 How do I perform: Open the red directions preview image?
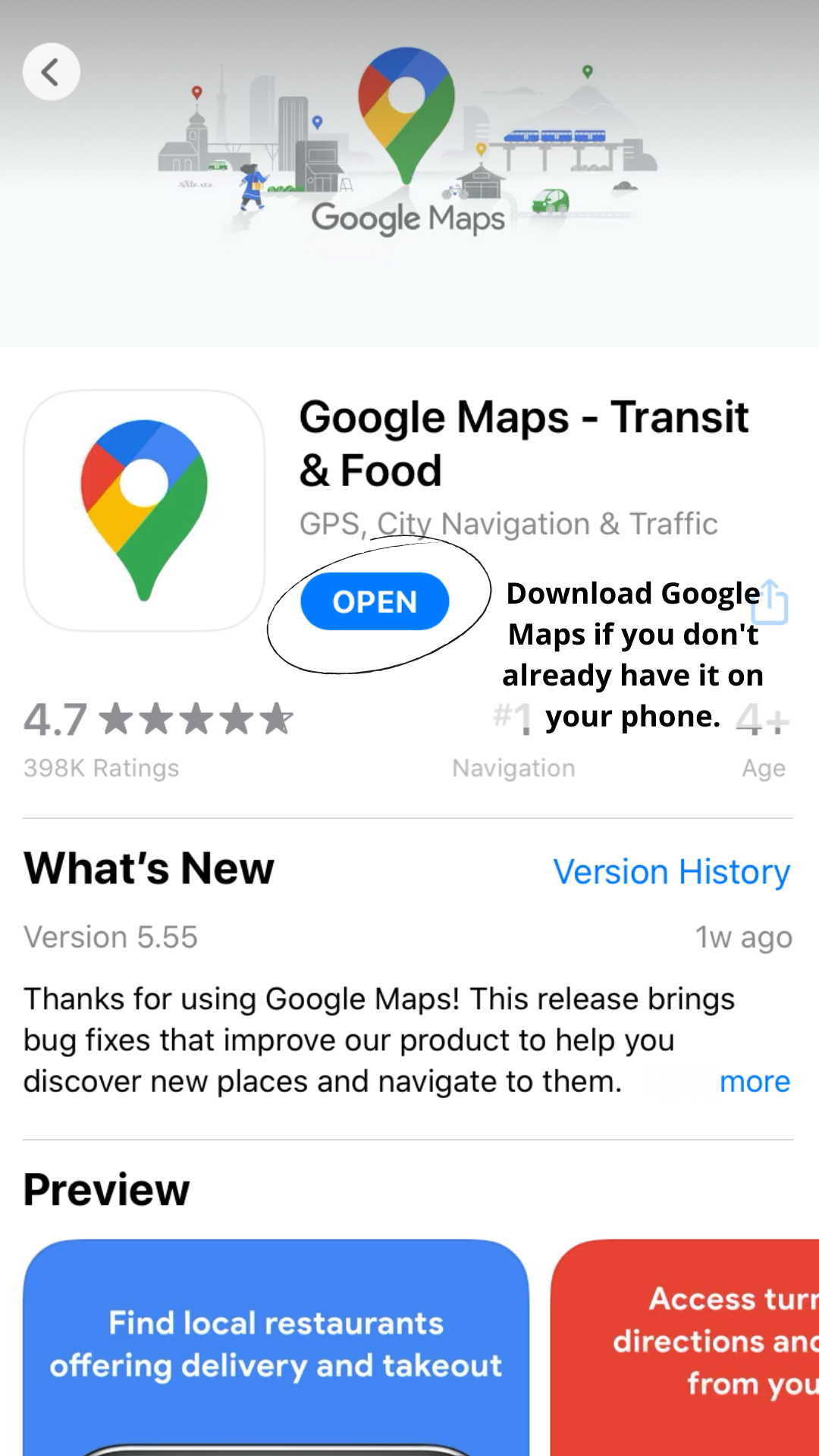point(685,1348)
